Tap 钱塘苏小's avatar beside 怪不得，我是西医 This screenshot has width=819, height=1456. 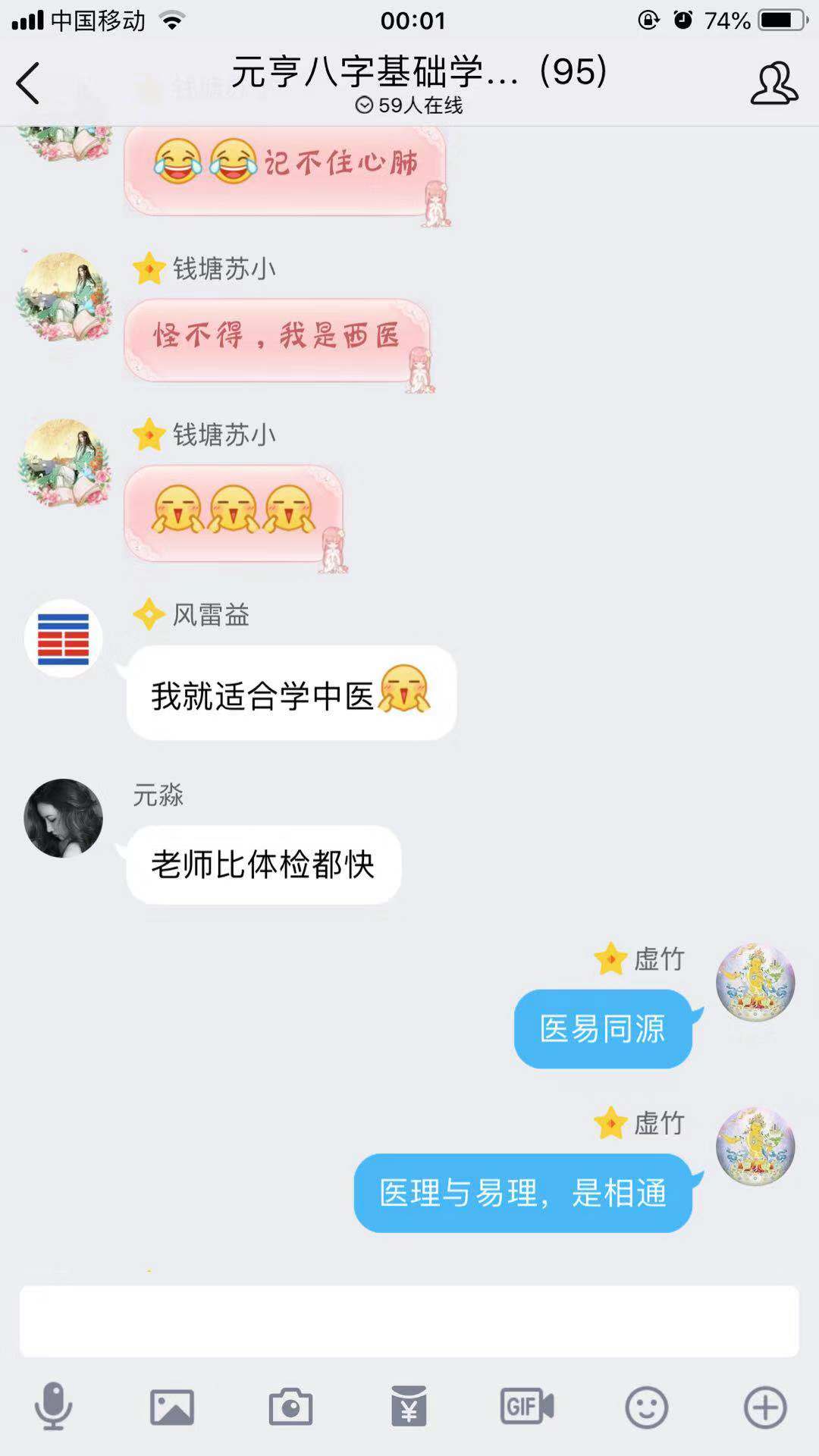64,297
